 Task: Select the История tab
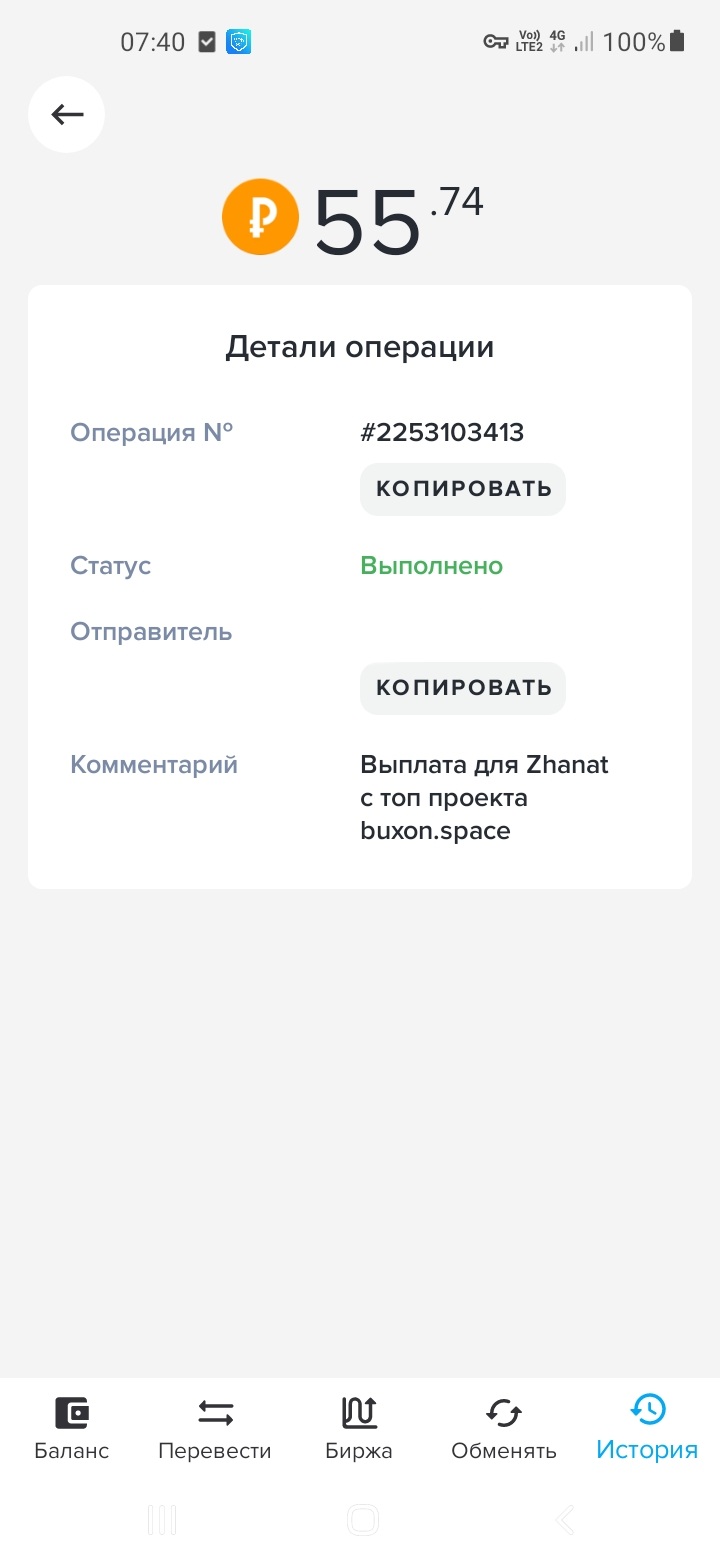coord(647,1428)
